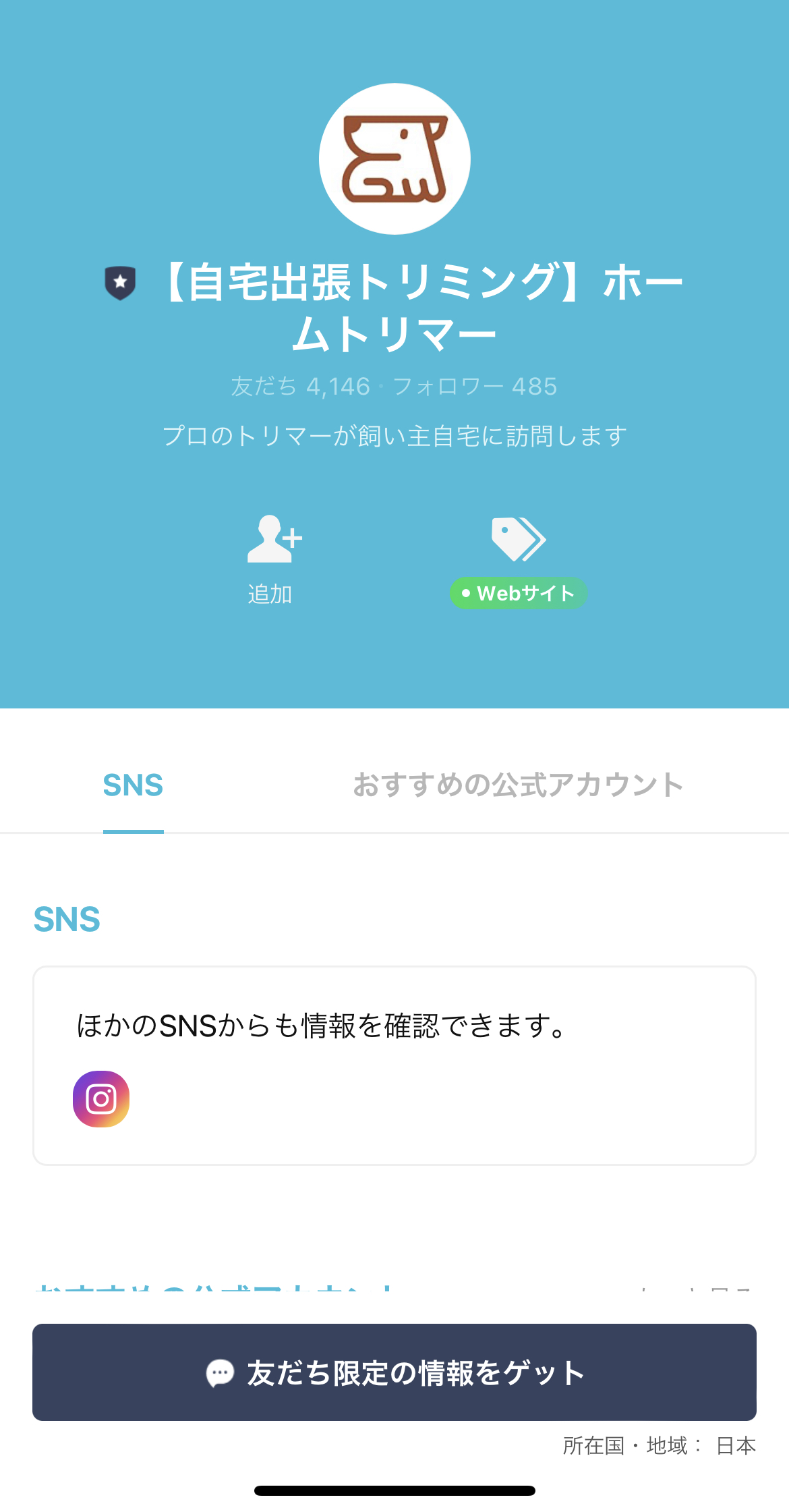The image size is (789, 1512).
Task: Tap the フォロワー 485 count
Action: click(474, 387)
